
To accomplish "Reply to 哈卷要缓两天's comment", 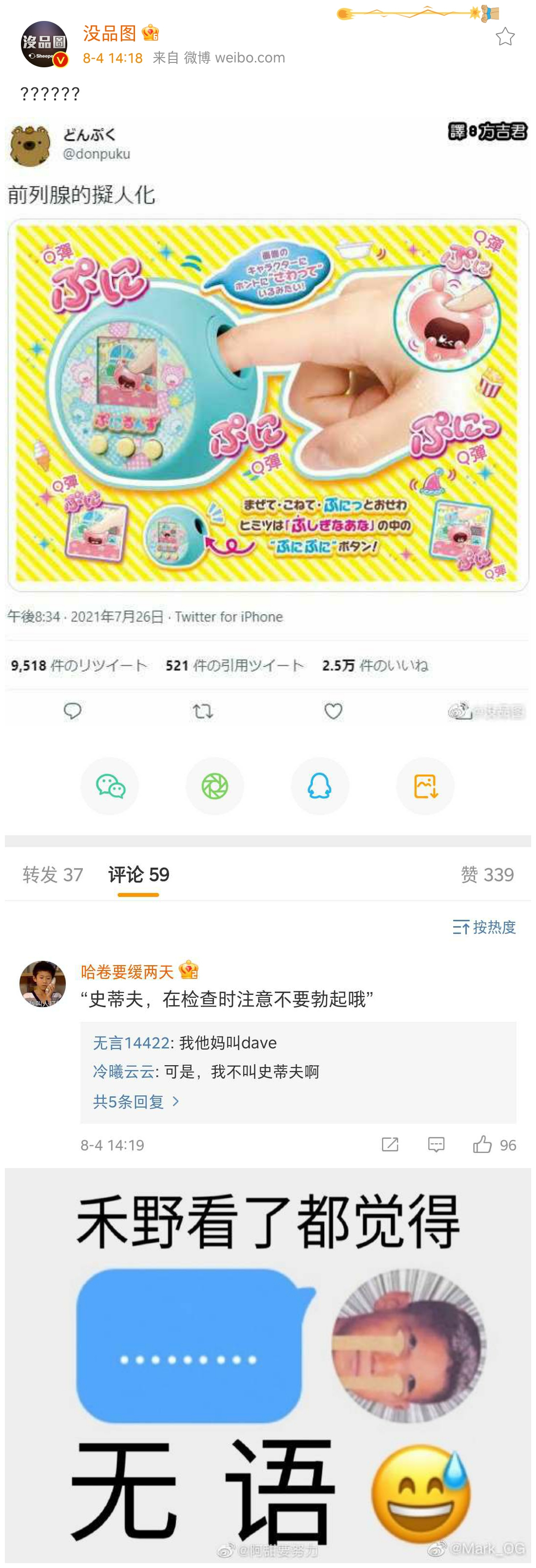I will (436, 1144).
